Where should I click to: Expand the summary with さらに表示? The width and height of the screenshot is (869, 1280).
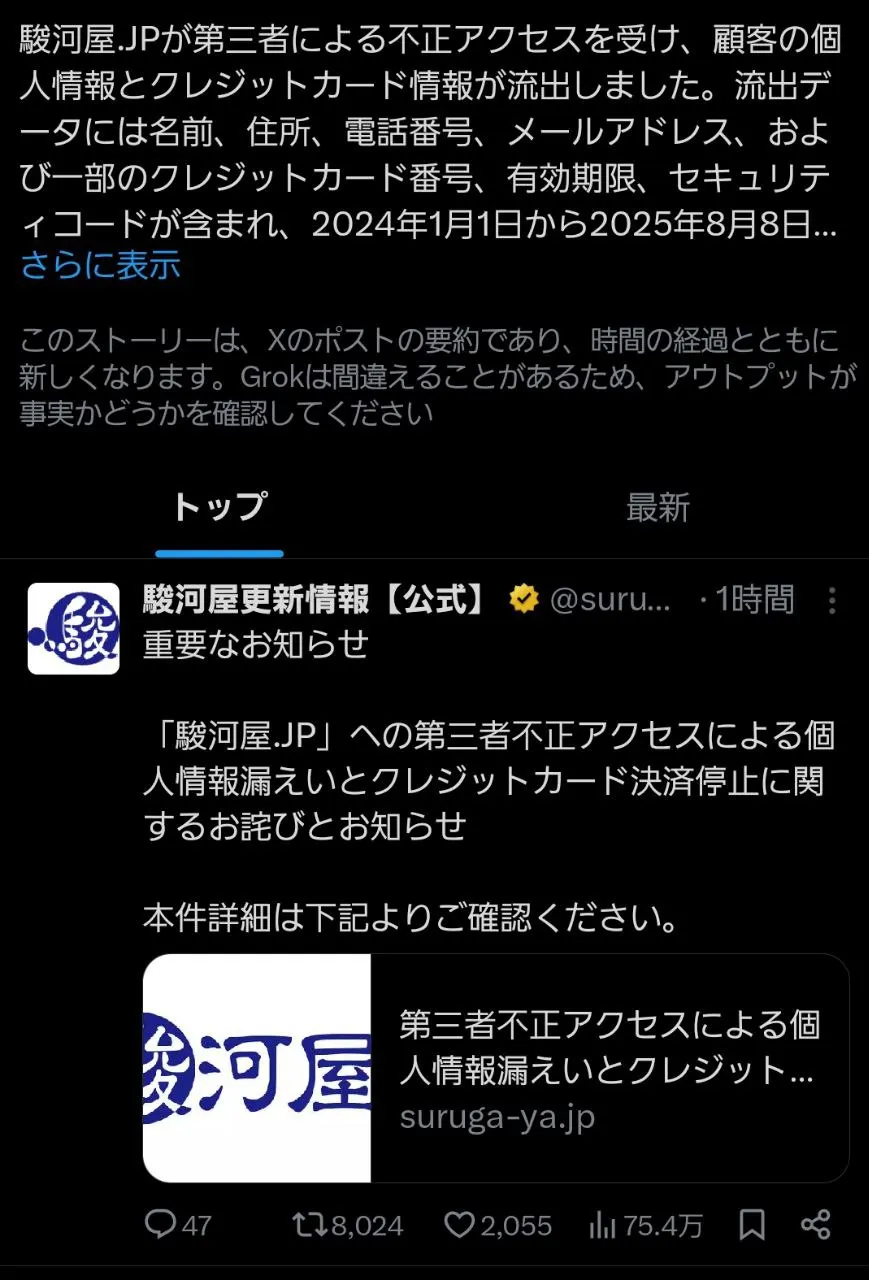pyautogui.click(x=100, y=265)
